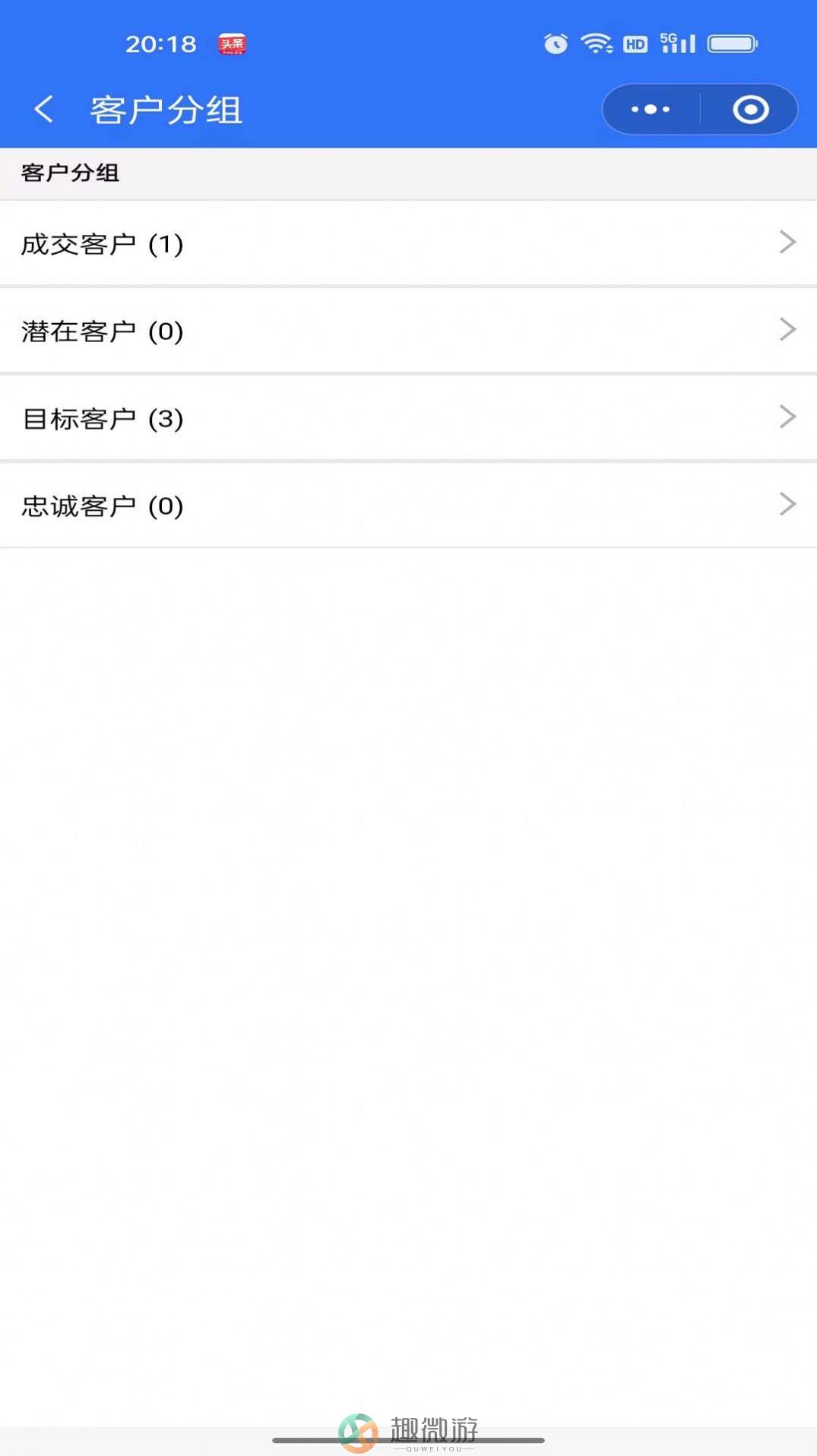Screen dimensions: 817x1456
Task: Open the 潜在客户 (0) group
Action: [408, 331]
